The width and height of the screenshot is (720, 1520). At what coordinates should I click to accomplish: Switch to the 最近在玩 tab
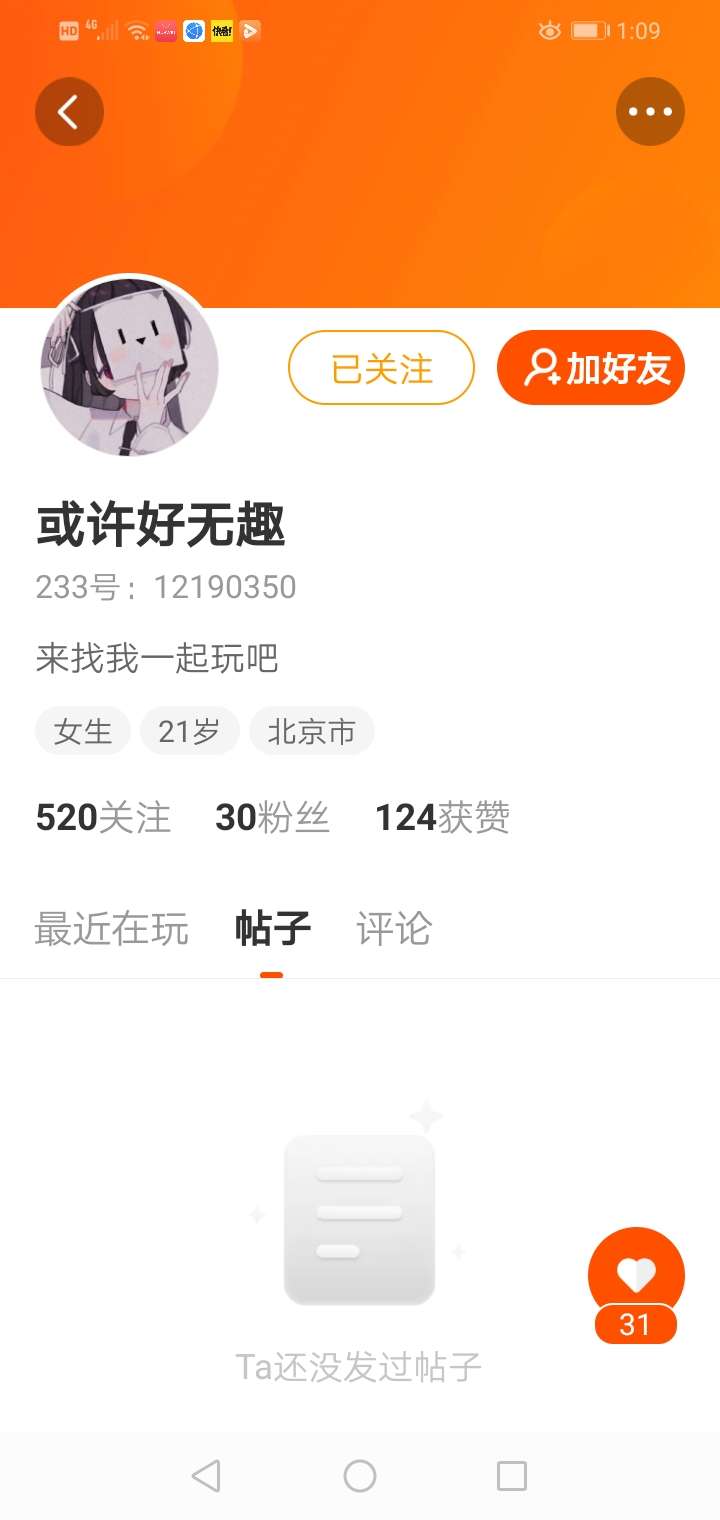coord(112,929)
